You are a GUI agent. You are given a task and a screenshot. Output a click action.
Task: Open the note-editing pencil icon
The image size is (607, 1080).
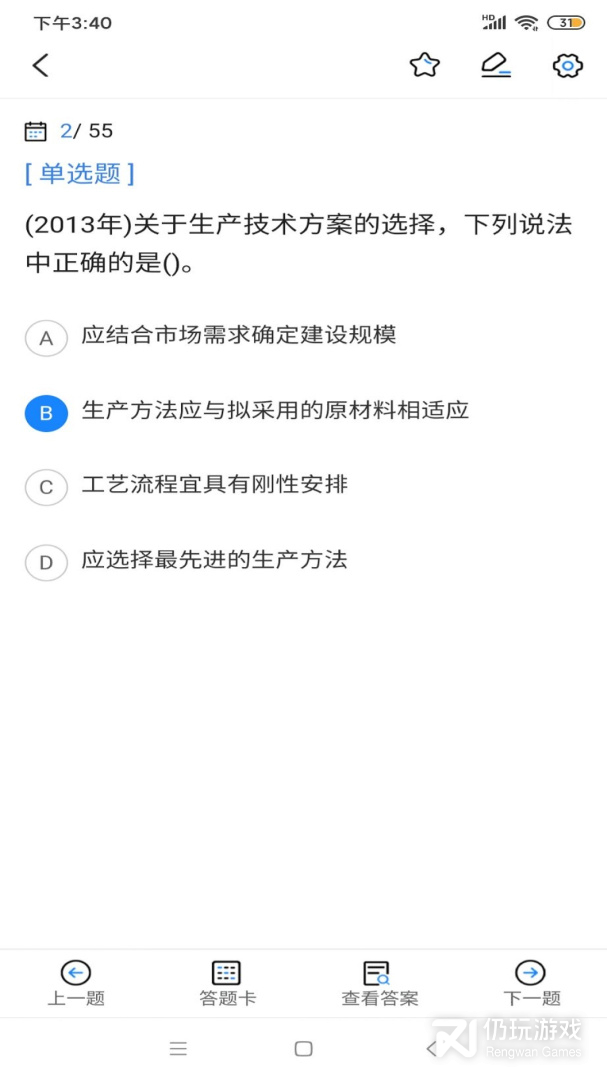point(496,66)
